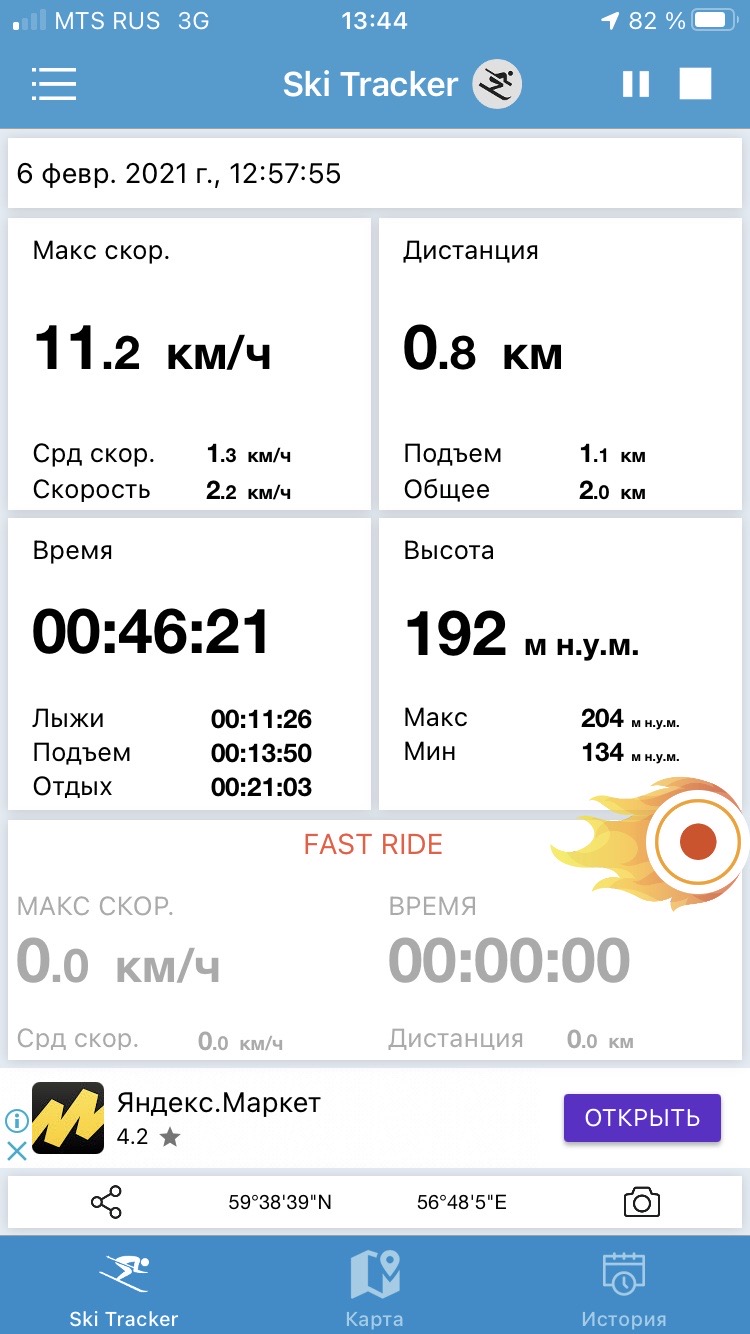Stop the current tracking session
750x1334 pixels.
pos(695,84)
